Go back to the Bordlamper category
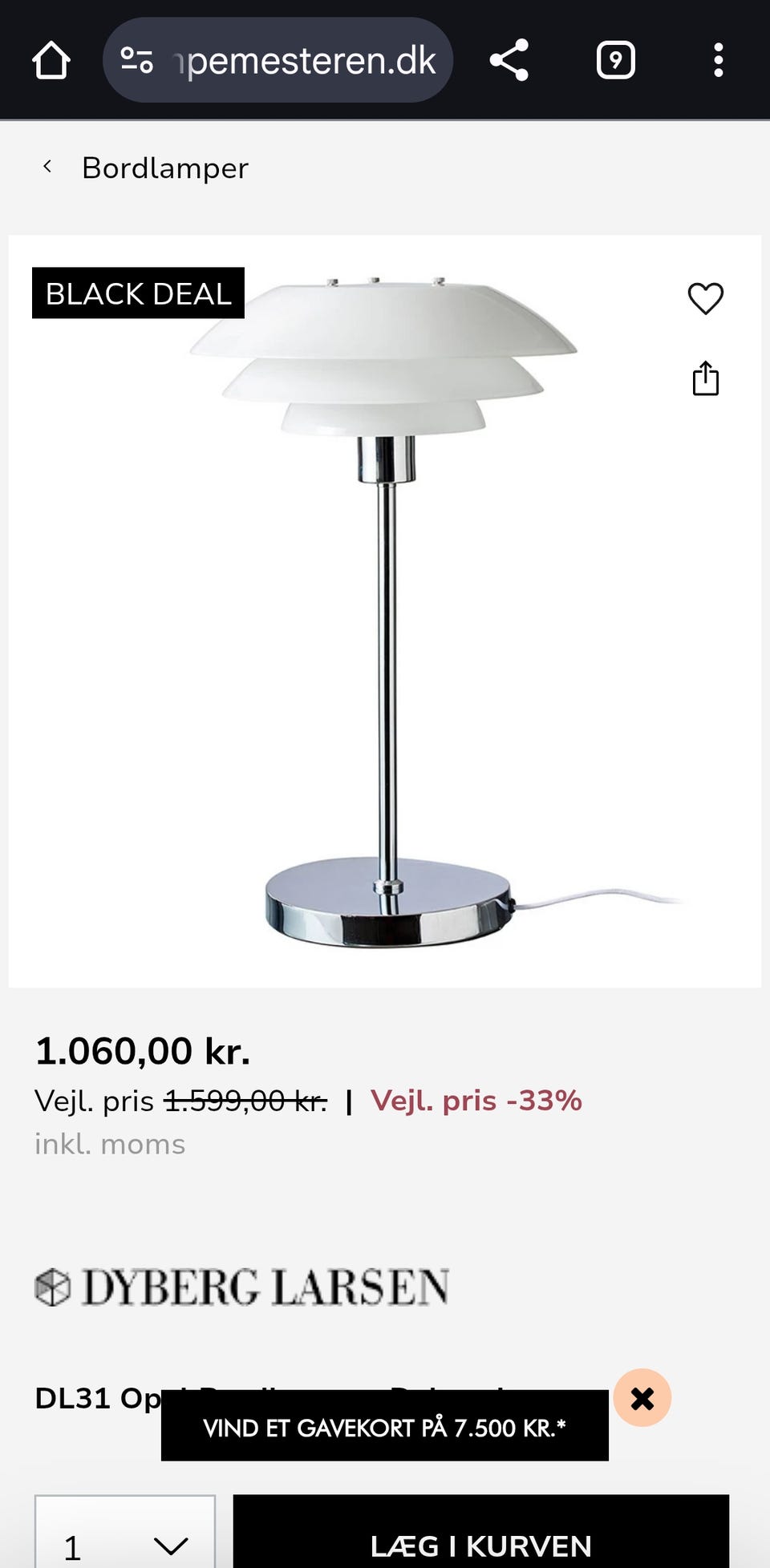The image size is (770, 1568). [x=166, y=168]
